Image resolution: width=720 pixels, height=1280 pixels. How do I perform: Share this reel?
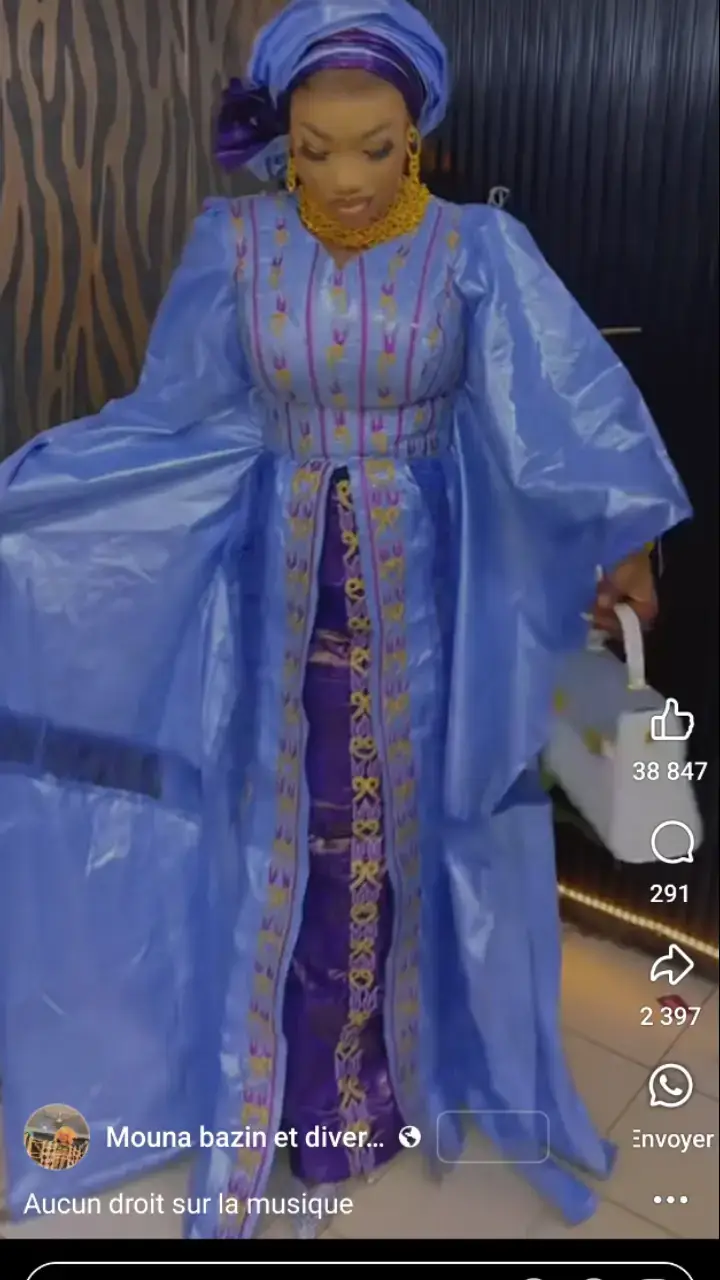click(671, 966)
